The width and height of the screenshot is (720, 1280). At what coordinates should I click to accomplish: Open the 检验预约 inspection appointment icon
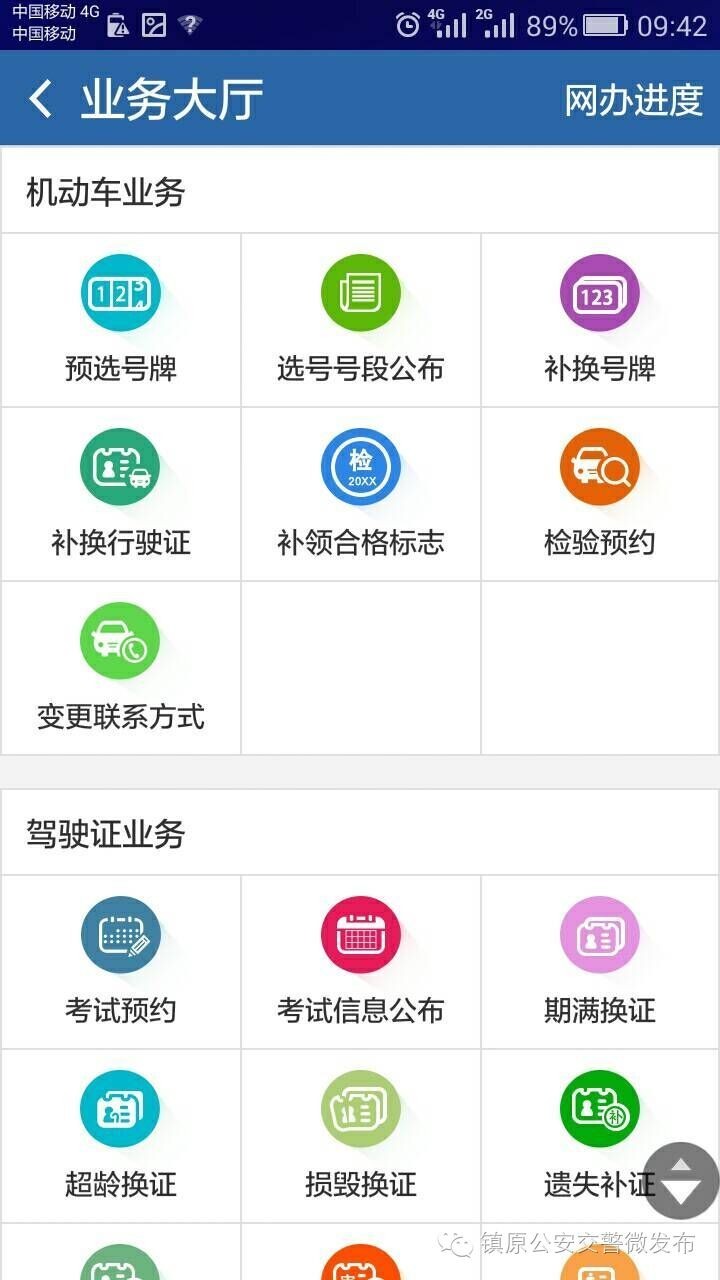pos(599,466)
